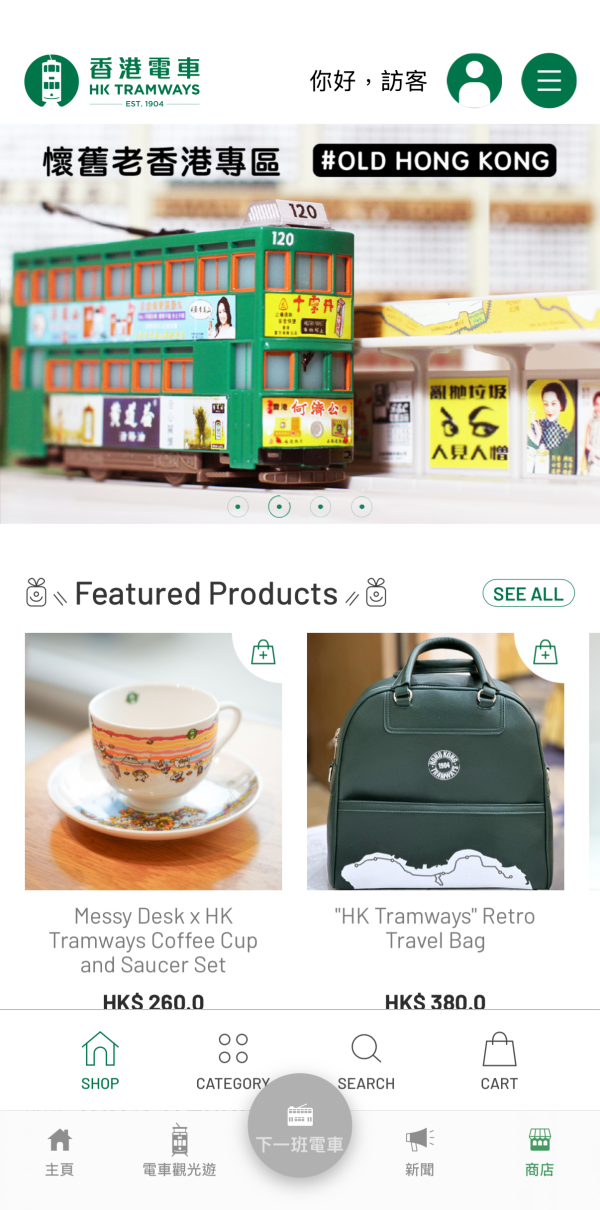Open the Old Hong Kong banner
Viewport: 600px width, 1210px height.
(300, 320)
